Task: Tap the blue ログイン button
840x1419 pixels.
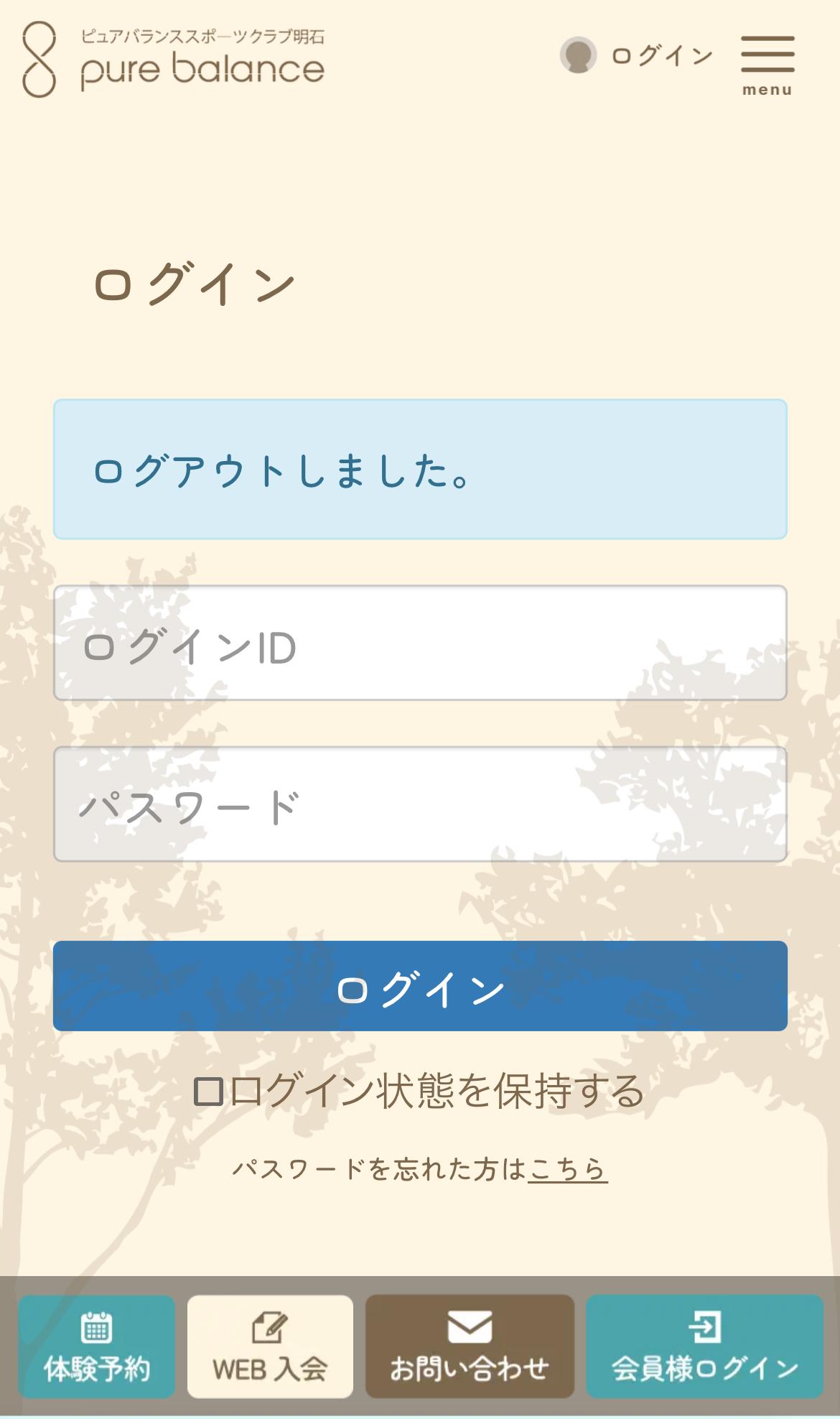Action: (x=420, y=986)
